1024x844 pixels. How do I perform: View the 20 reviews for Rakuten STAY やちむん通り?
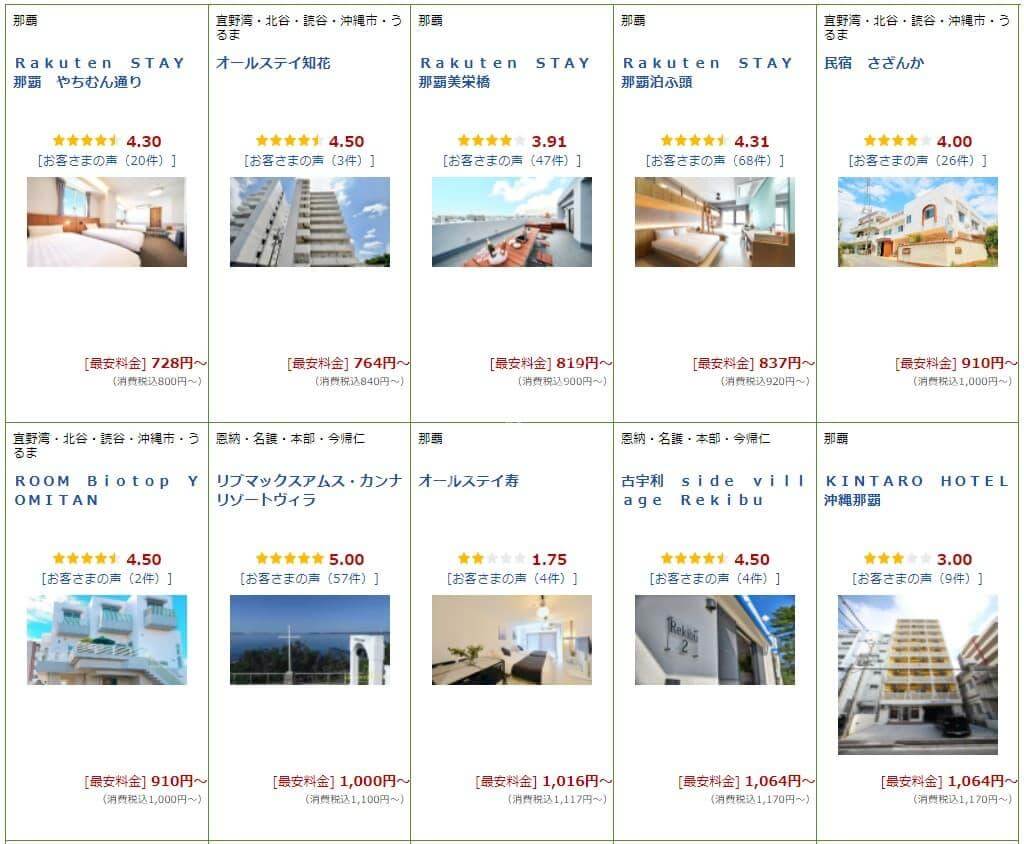tap(107, 160)
